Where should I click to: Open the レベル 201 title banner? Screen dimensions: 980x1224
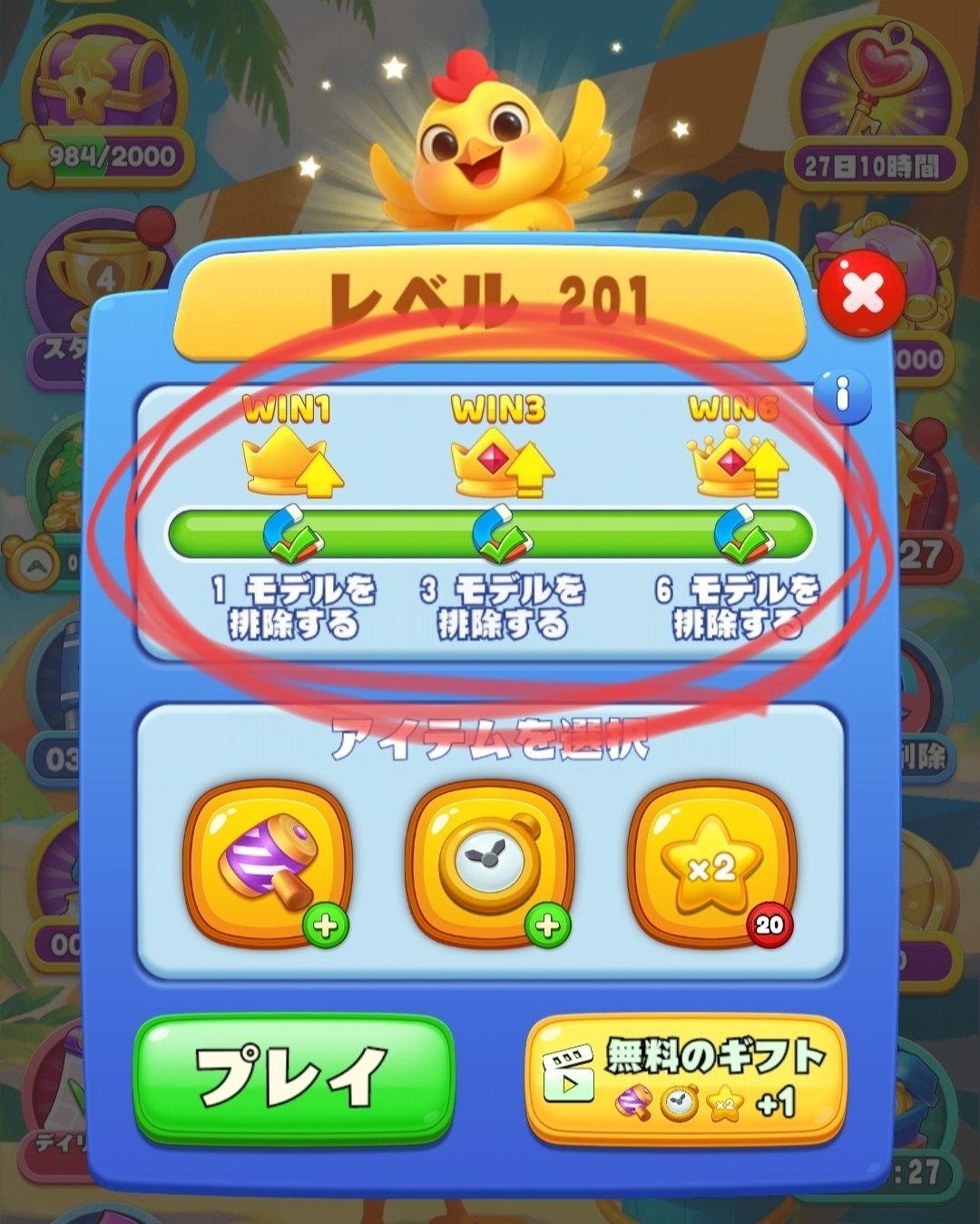pos(490,295)
